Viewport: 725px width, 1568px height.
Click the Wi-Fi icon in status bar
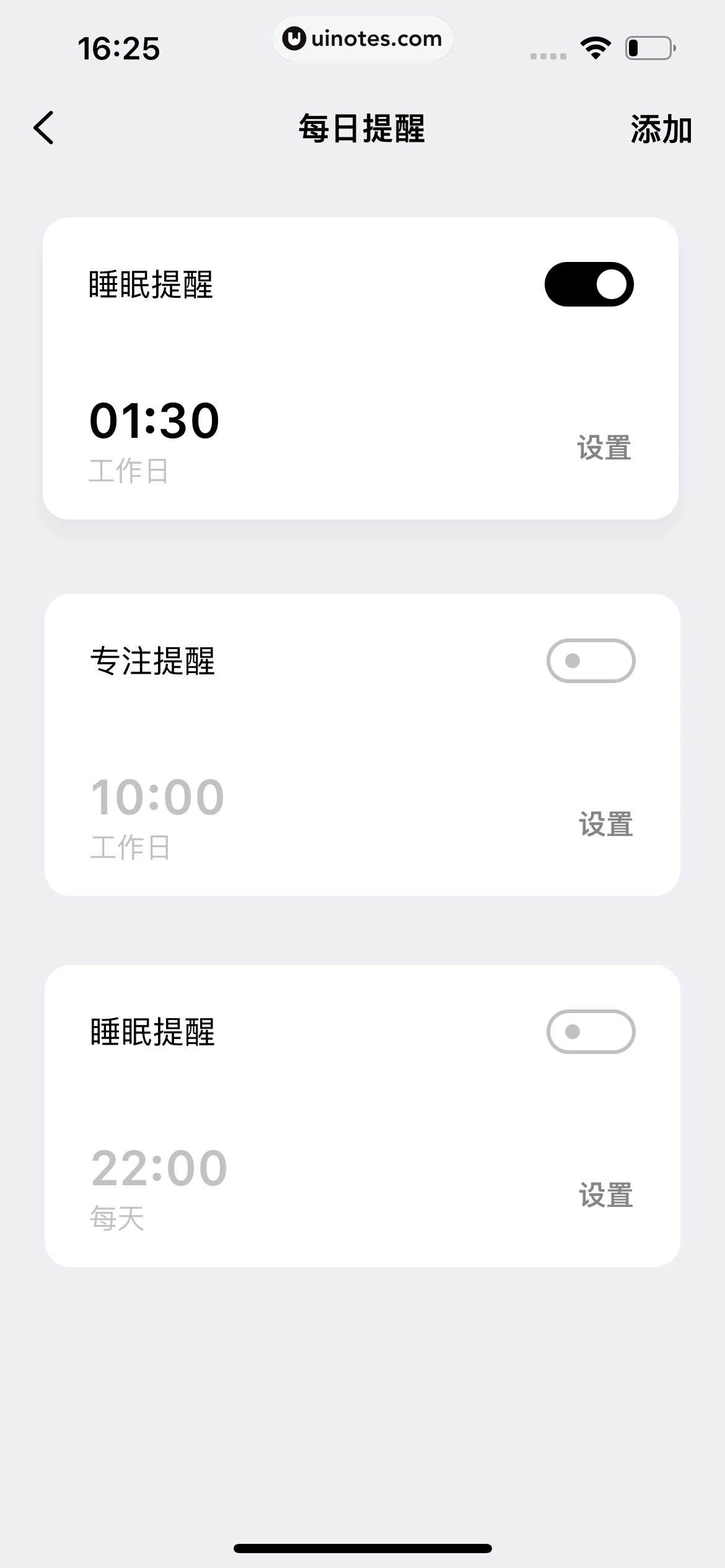[x=594, y=50]
